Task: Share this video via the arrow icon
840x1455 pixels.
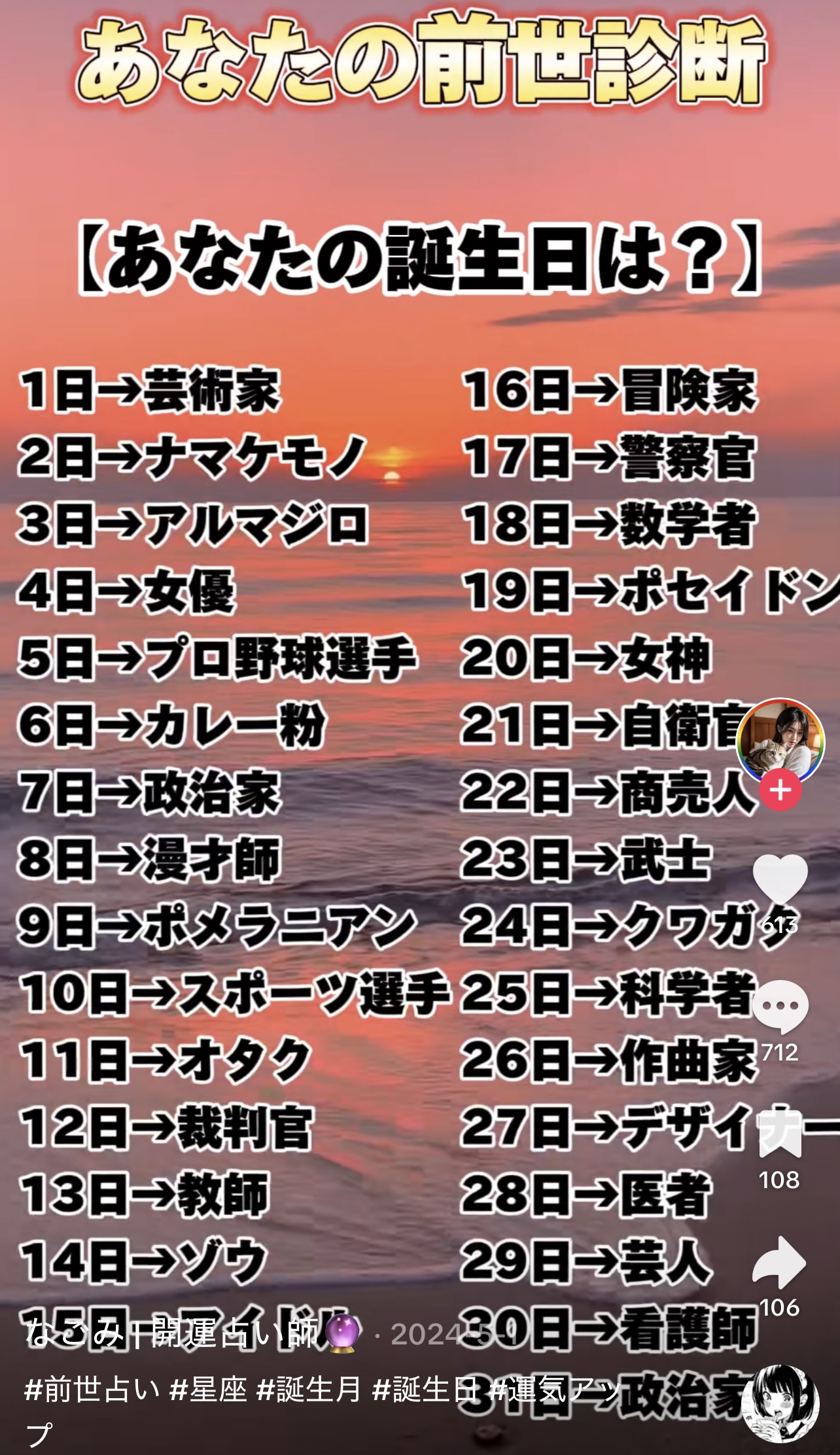Action: (x=780, y=1263)
